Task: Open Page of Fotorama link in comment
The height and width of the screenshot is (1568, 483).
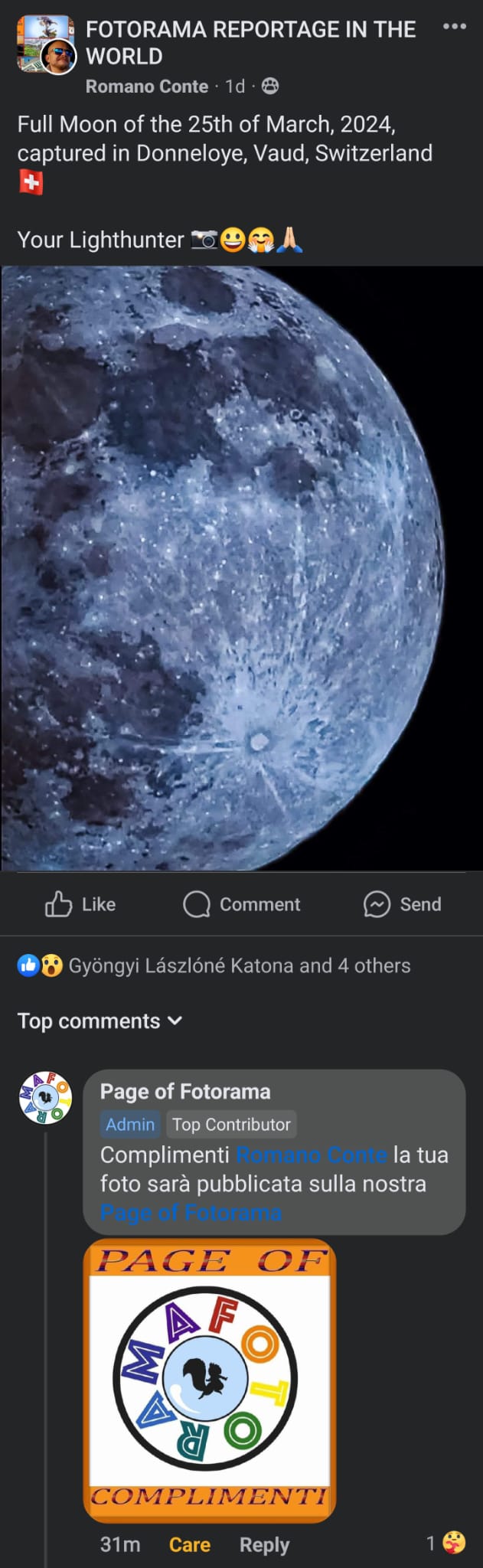Action: (191, 1213)
